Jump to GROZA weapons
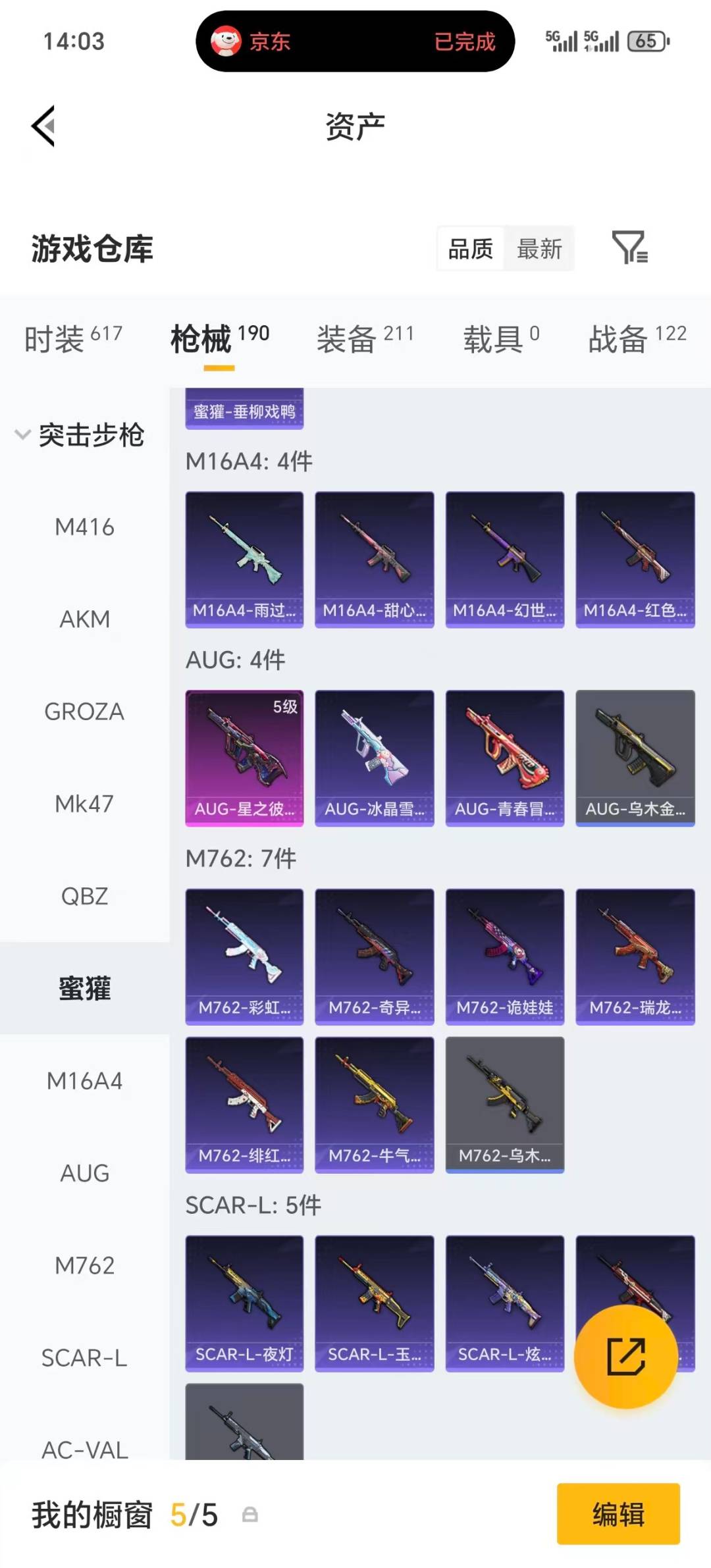 [84, 712]
